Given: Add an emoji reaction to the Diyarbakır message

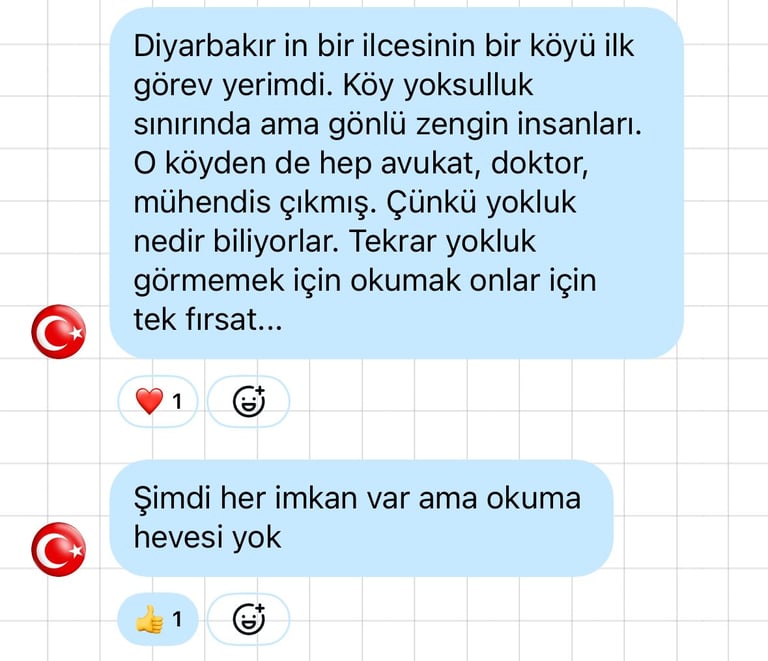Looking at the screenshot, I should coord(248,401).
